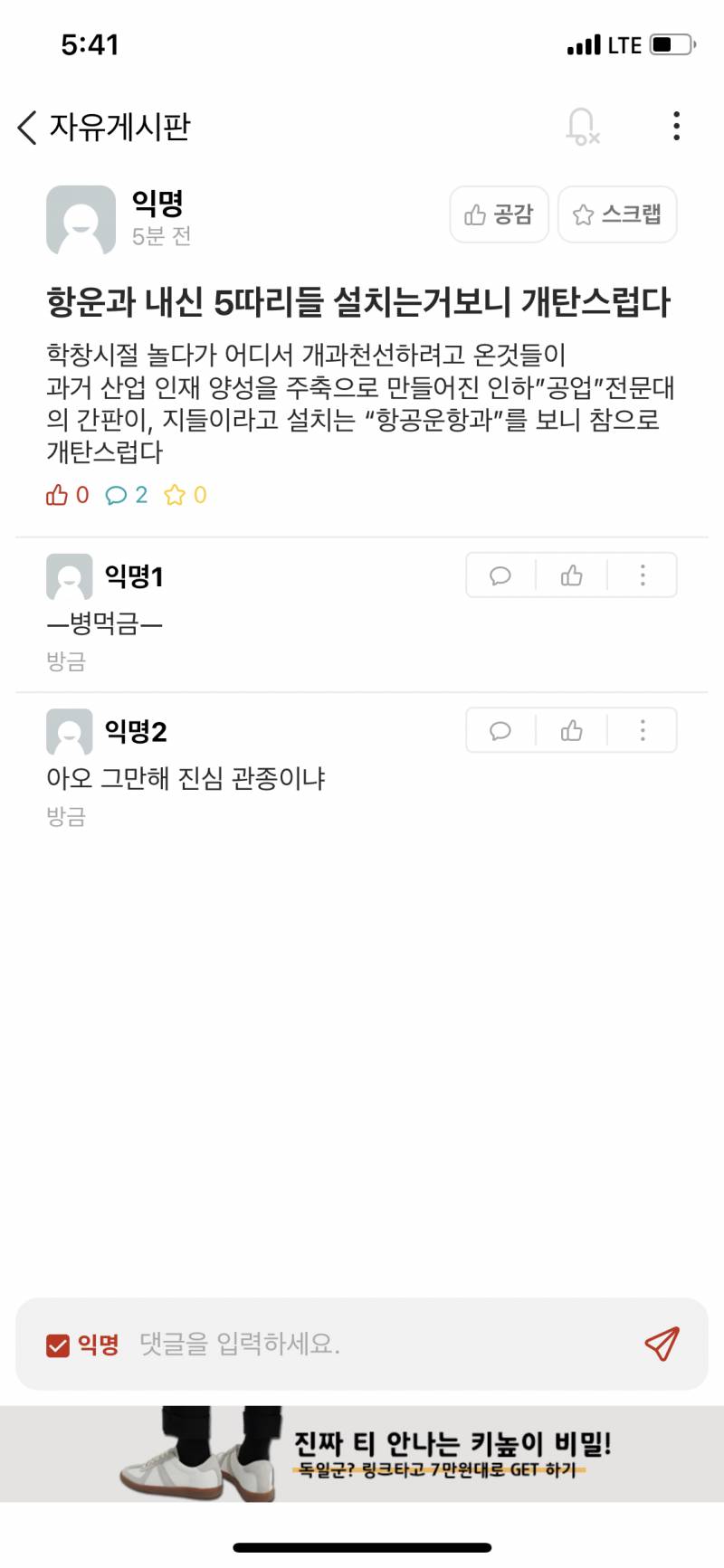Tap the star icon below the post
724x1568 pixels.
tap(177, 495)
